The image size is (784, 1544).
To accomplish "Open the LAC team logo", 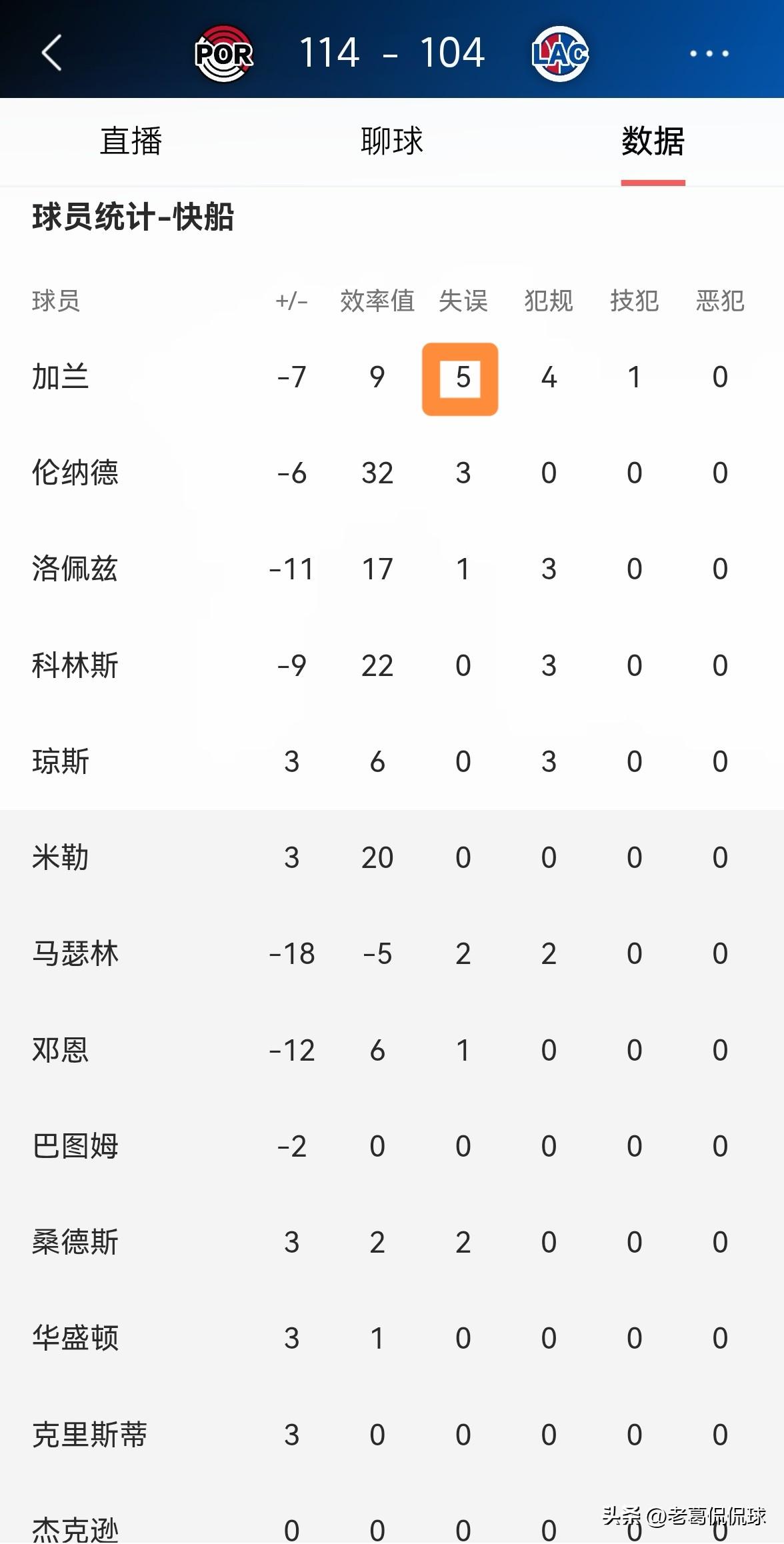I will (x=560, y=53).
